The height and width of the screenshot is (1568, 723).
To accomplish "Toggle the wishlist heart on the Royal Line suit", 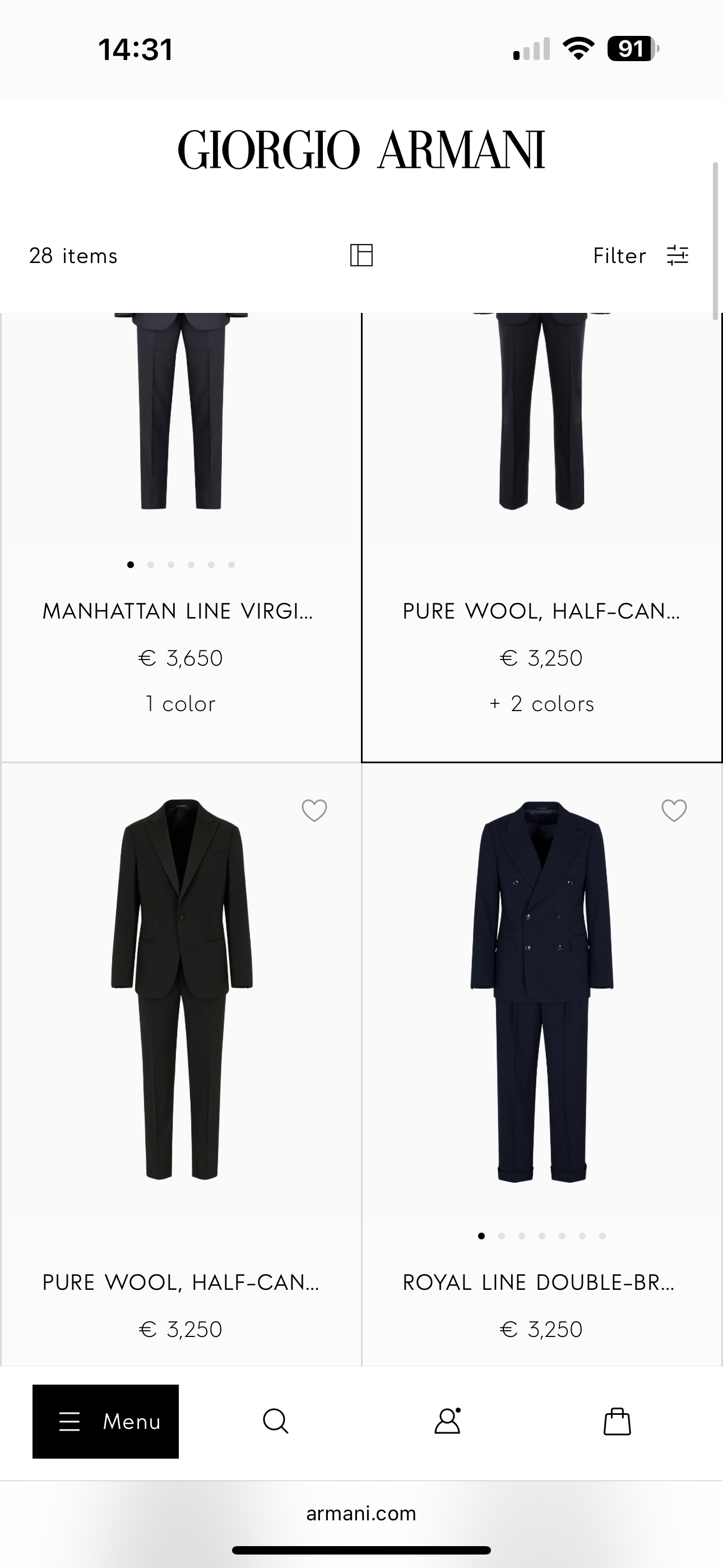I will pos(674,811).
